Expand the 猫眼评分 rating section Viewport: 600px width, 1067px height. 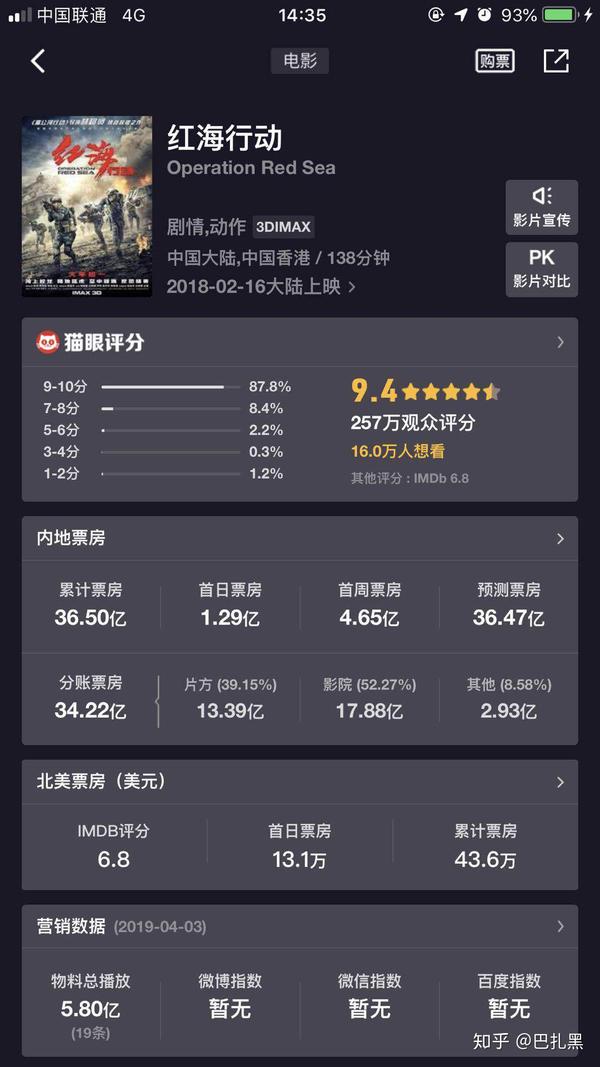(x=300, y=342)
